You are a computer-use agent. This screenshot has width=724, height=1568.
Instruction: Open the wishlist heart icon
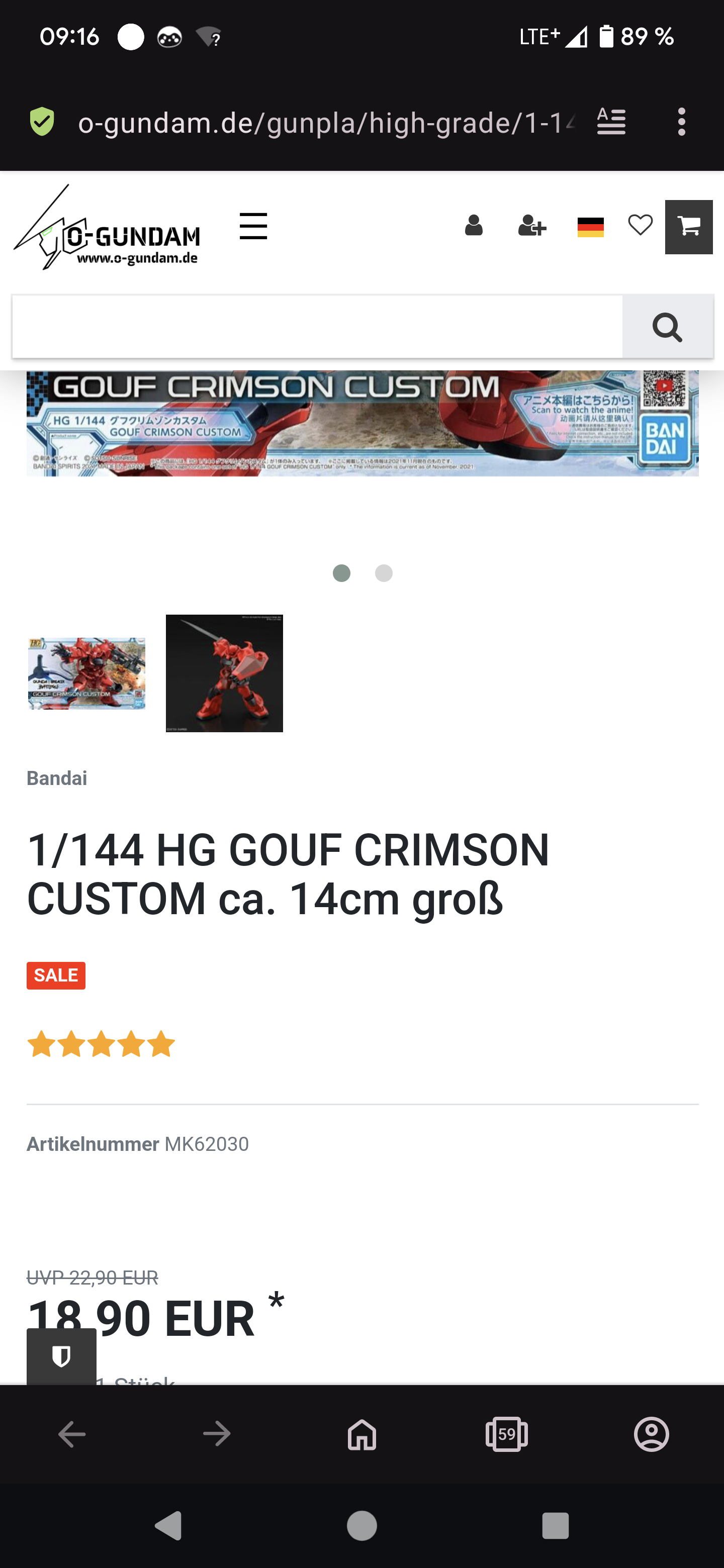(x=640, y=225)
